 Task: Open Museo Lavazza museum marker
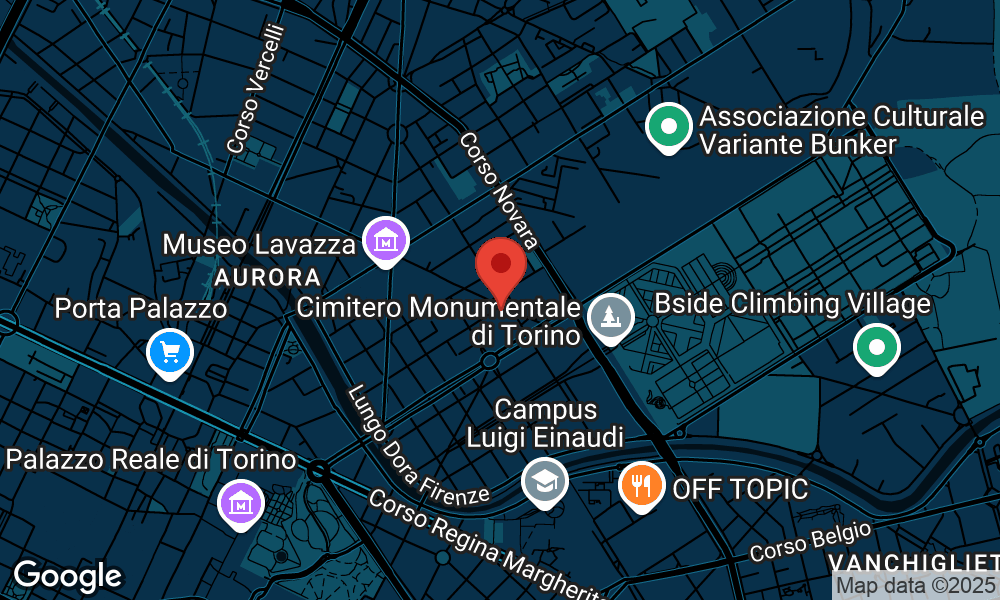click(386, 241)
